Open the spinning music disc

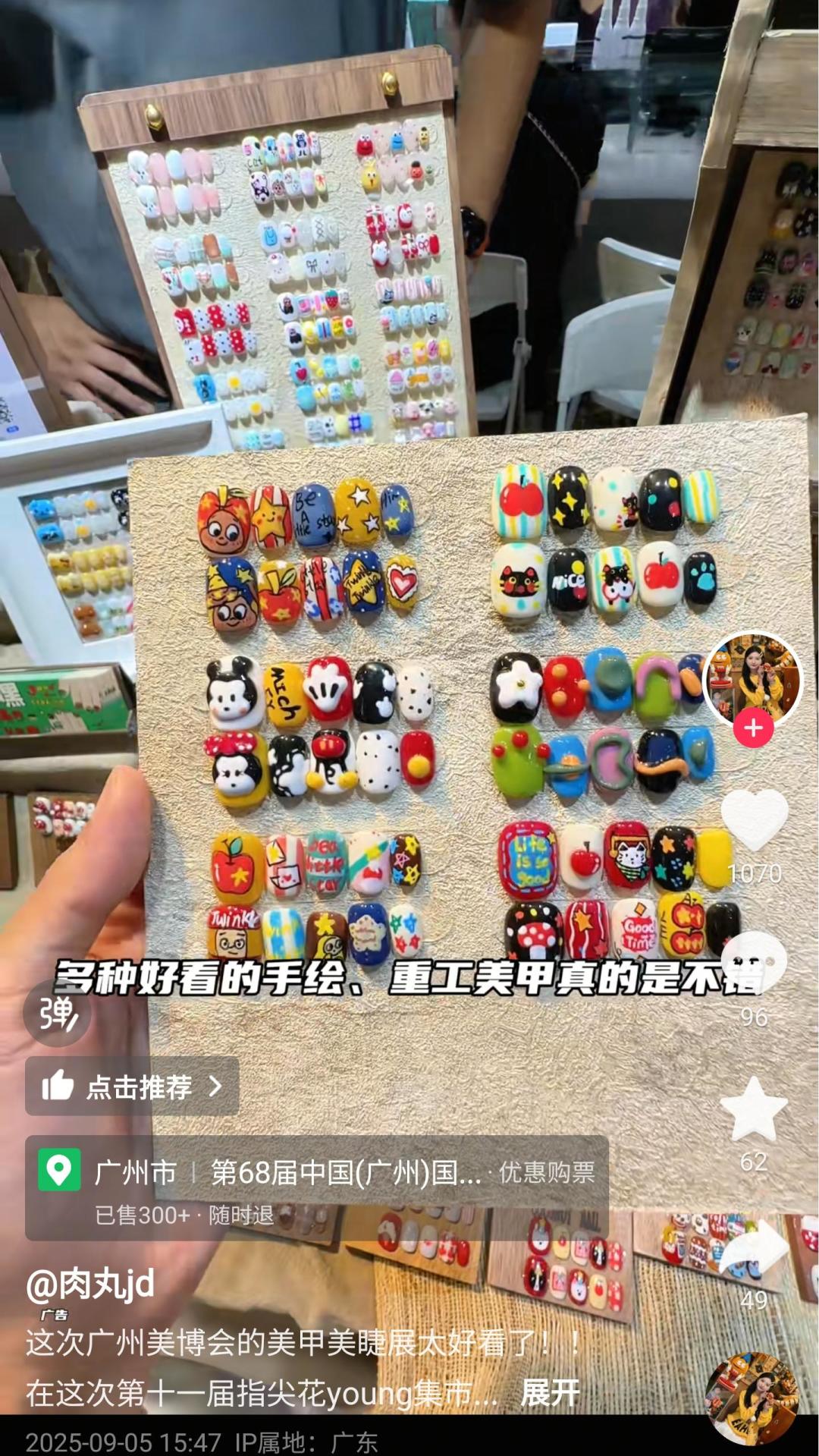[752, 1398]
